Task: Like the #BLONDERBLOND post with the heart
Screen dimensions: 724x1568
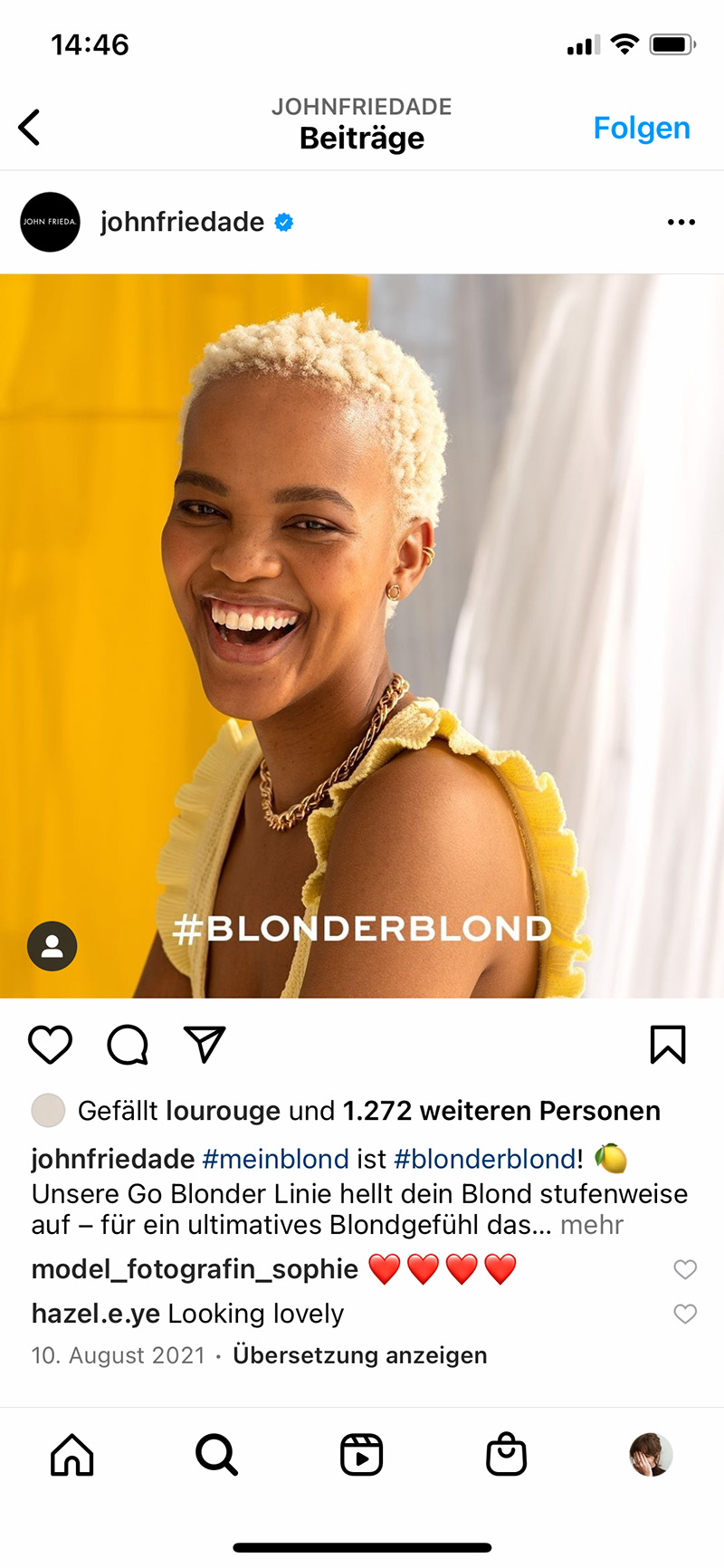Action: (51, 1045)
